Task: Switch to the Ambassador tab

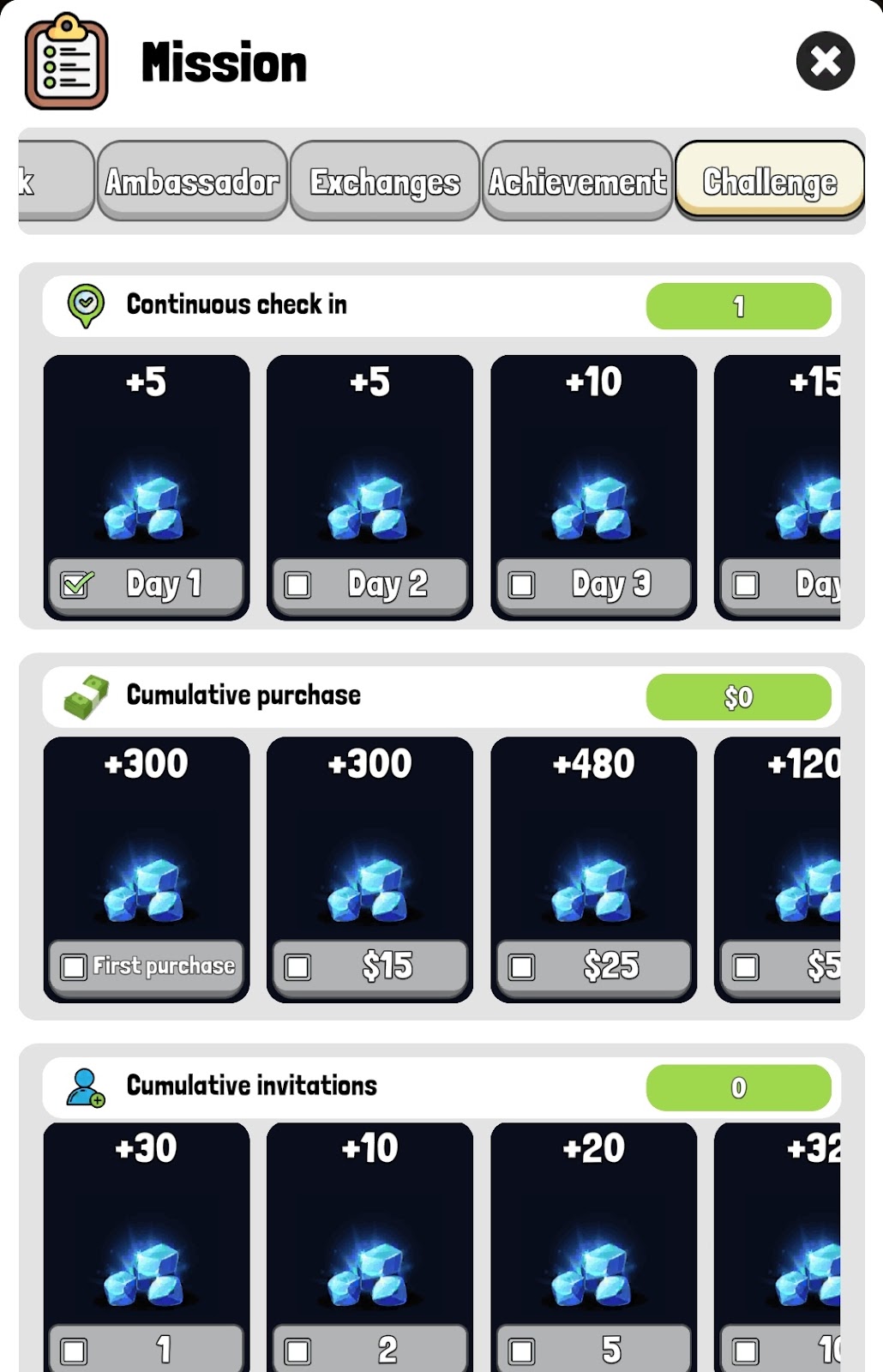Action: tap(192, 182)
